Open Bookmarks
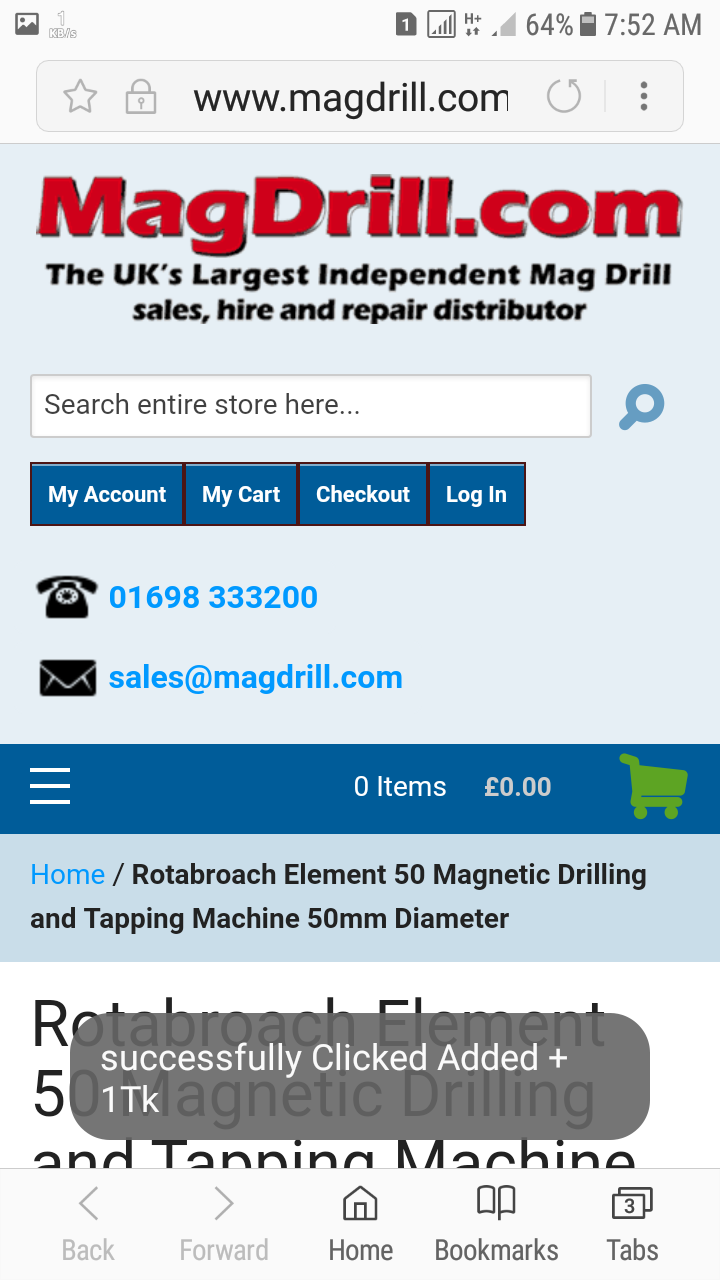 pyautogui.click(x=496, y=1223)
